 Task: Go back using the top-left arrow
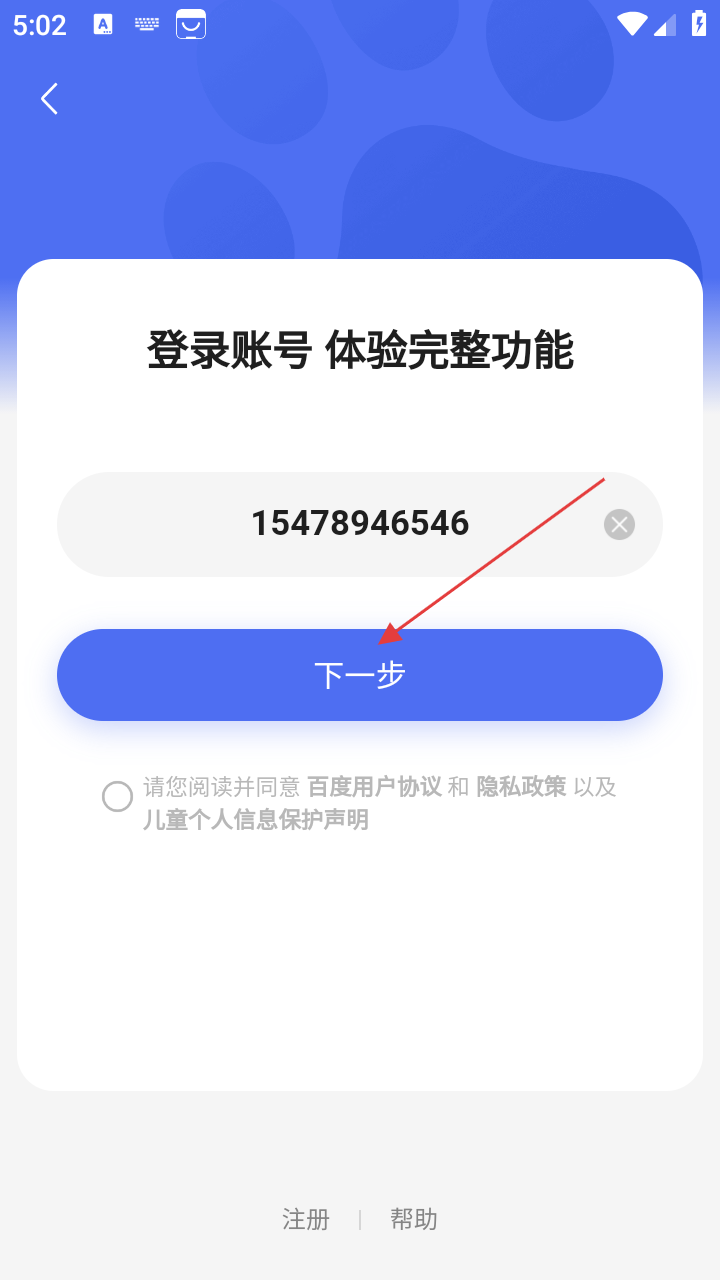(x=49, y=99)
